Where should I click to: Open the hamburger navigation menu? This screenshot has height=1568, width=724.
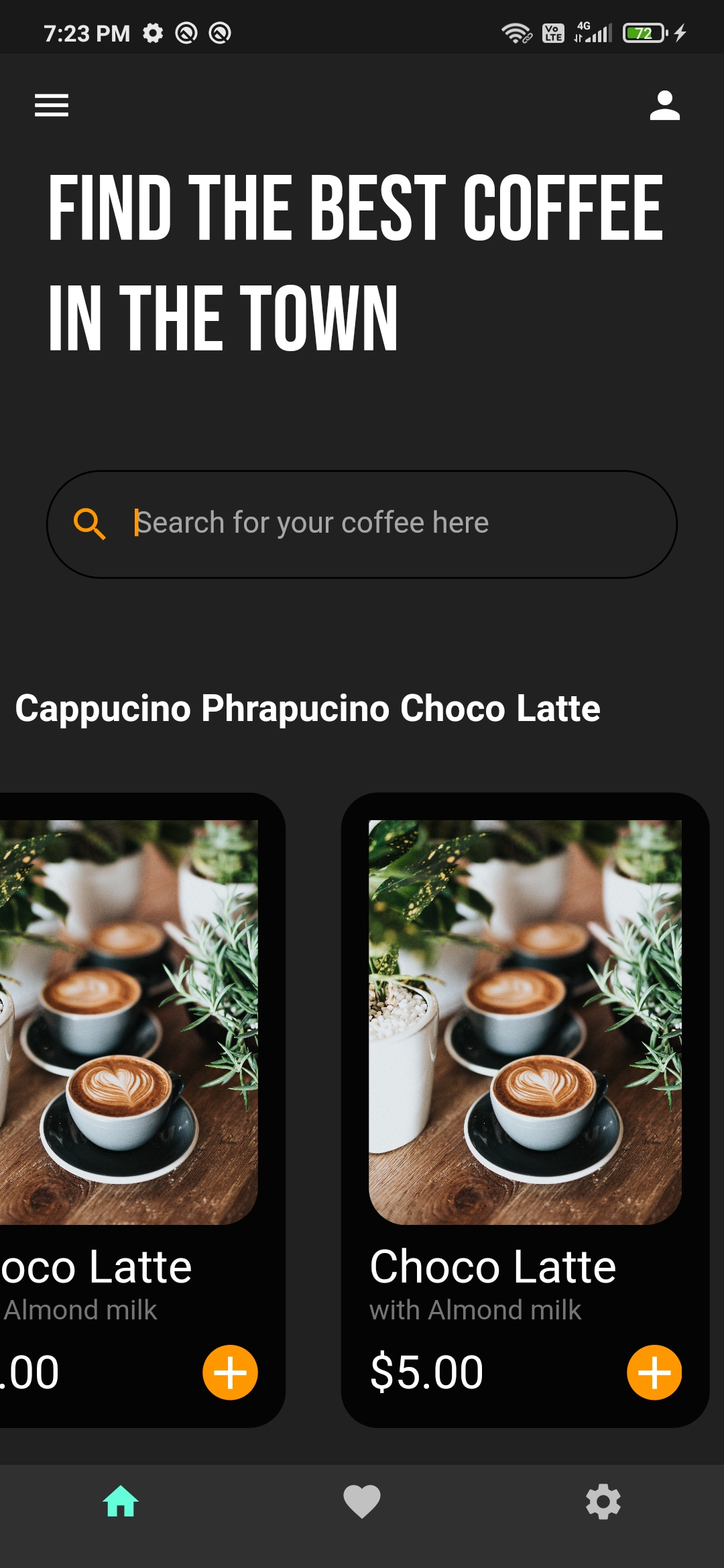[52, 105]
